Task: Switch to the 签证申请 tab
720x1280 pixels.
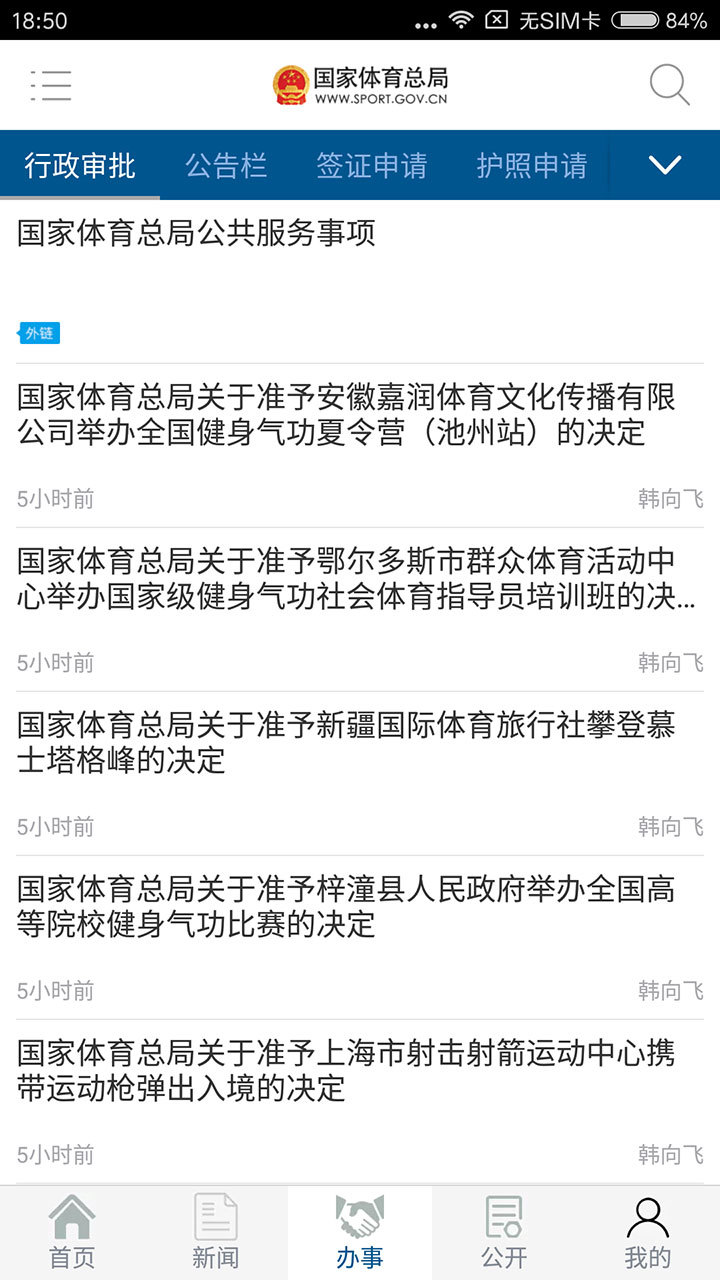Action: tap(372, 165)
